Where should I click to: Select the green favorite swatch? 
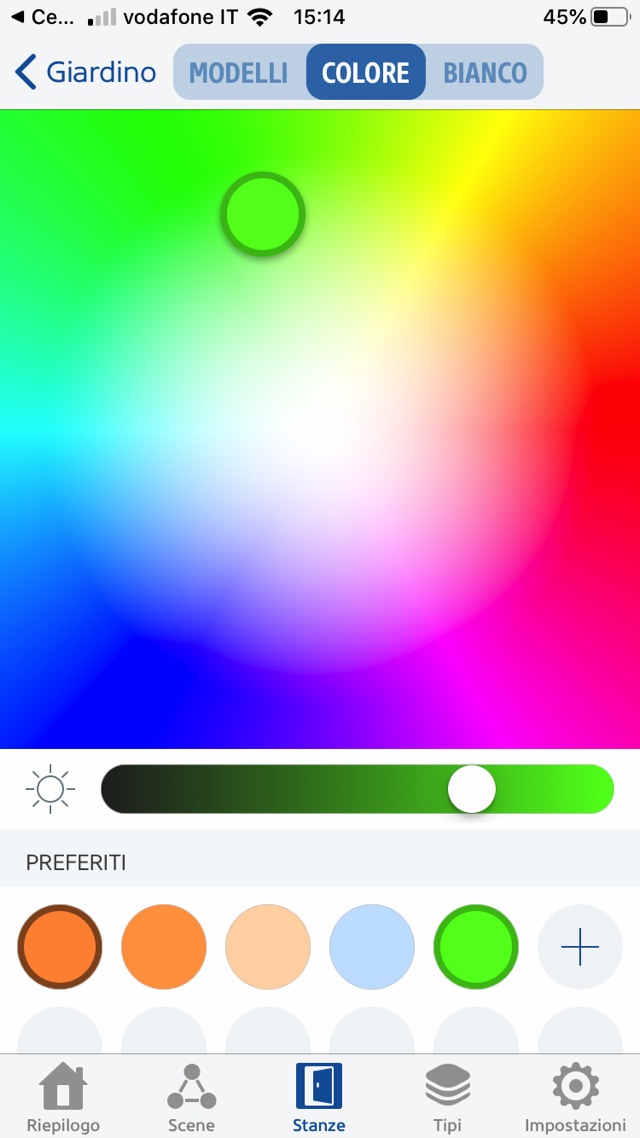476,947
